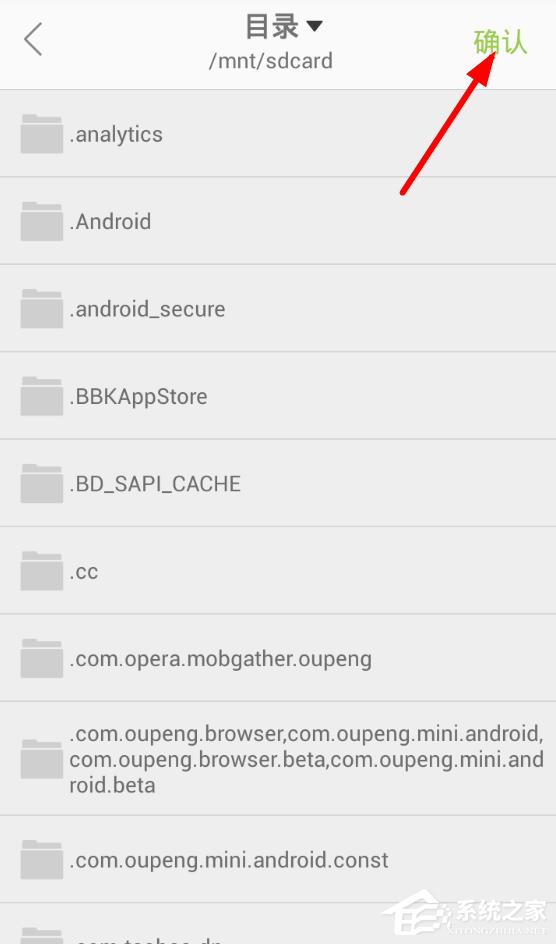Open the .com.oupeng.mini.android.const folder

tap(278, 860)
